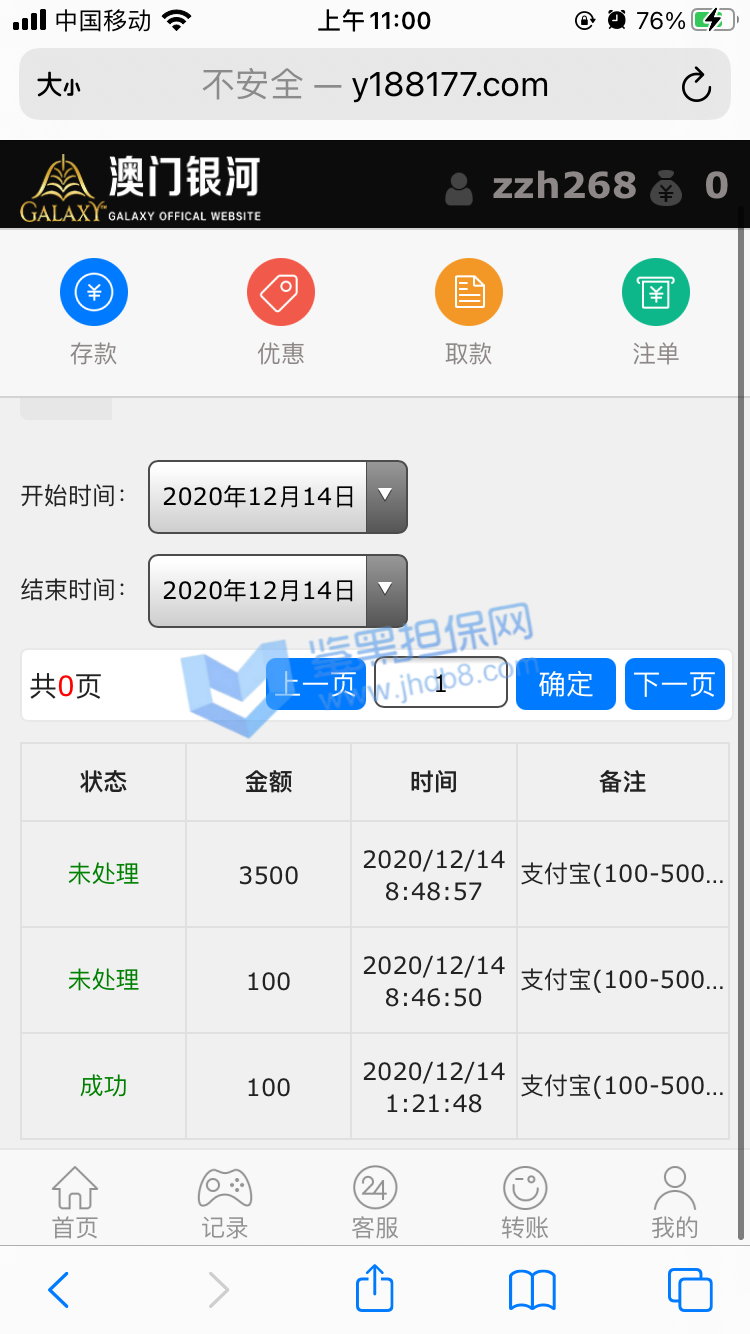Screen dimensions: 750x1334
Task: Expand the 开始时间 date picker
Action: (278, 497)
